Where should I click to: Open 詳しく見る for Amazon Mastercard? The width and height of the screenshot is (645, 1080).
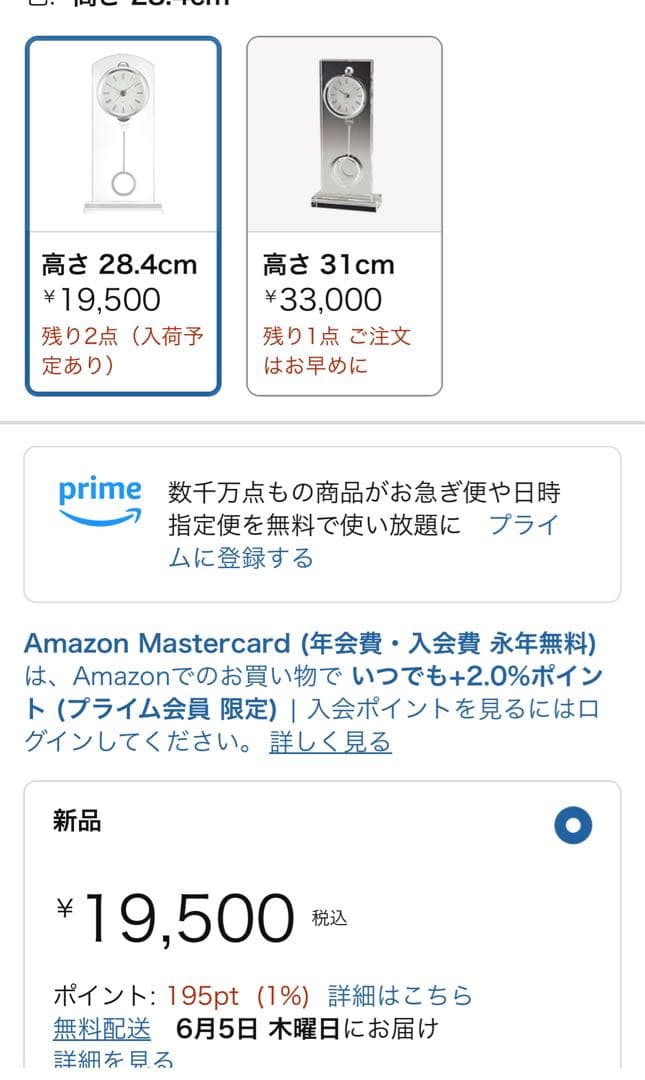pyautogui.click(x=330, y=742)
